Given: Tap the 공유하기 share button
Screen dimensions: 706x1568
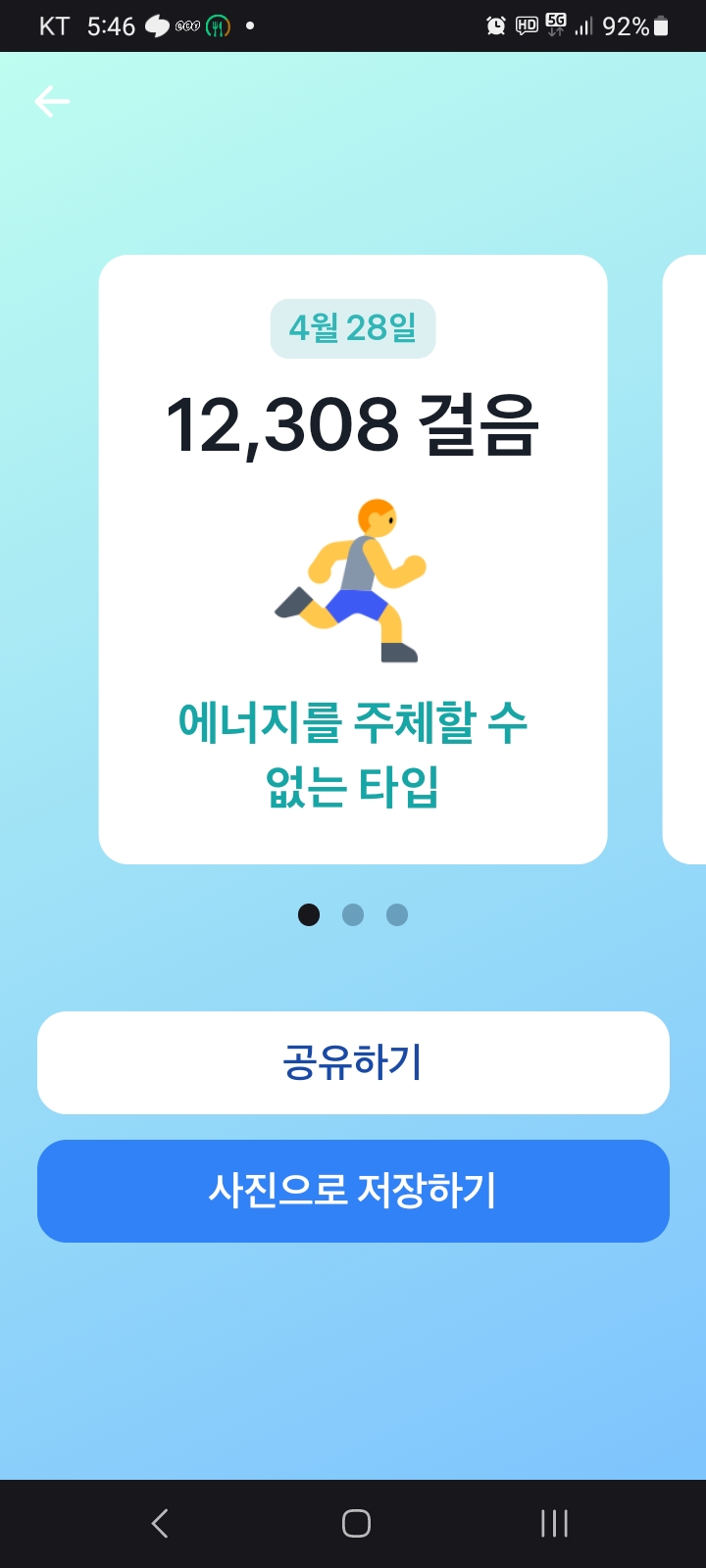Looking at the screenshot, I should tap(353, 1062).
